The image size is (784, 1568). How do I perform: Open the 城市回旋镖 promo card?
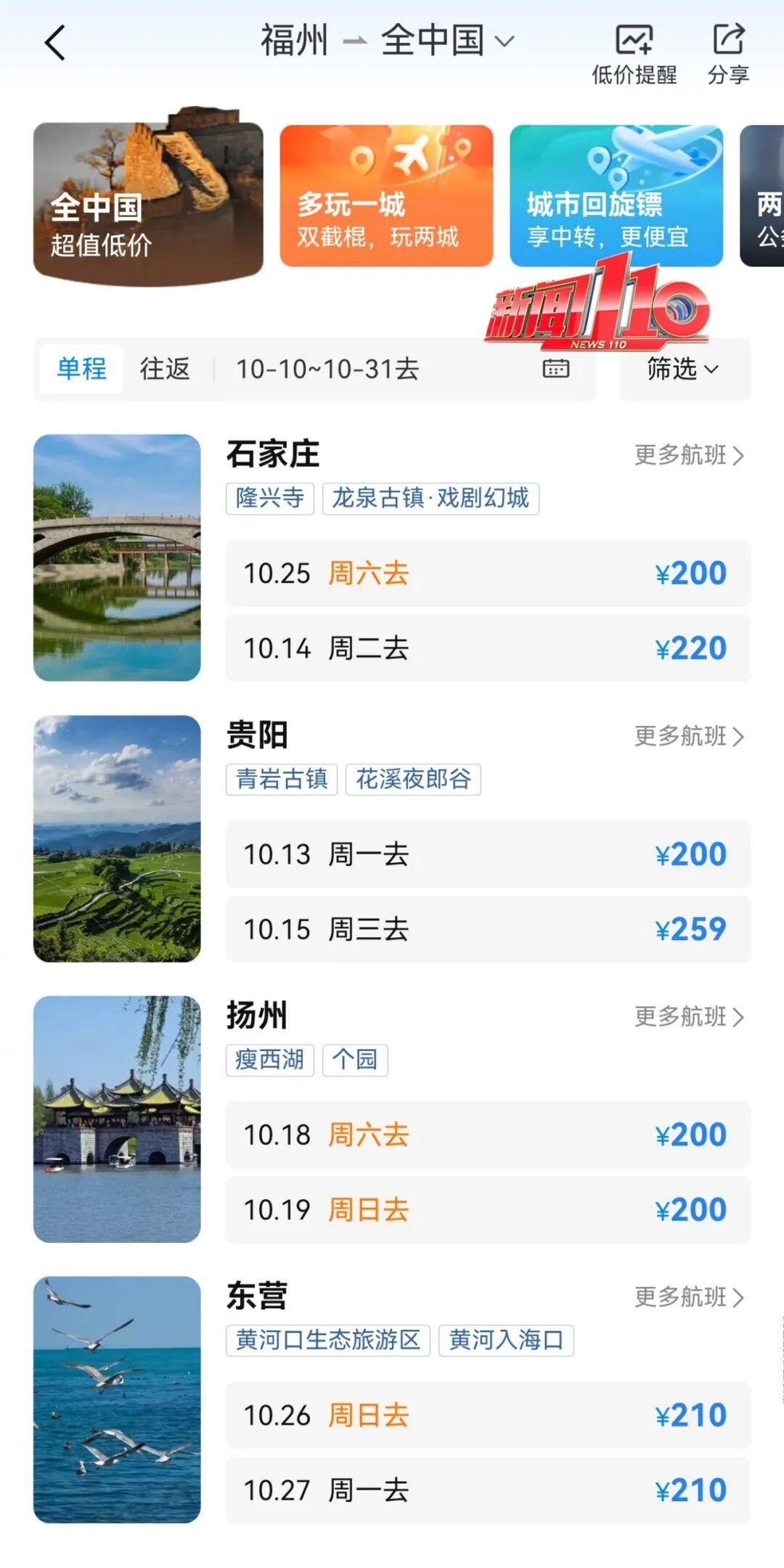pyautogui.click(x=616, y=196)
